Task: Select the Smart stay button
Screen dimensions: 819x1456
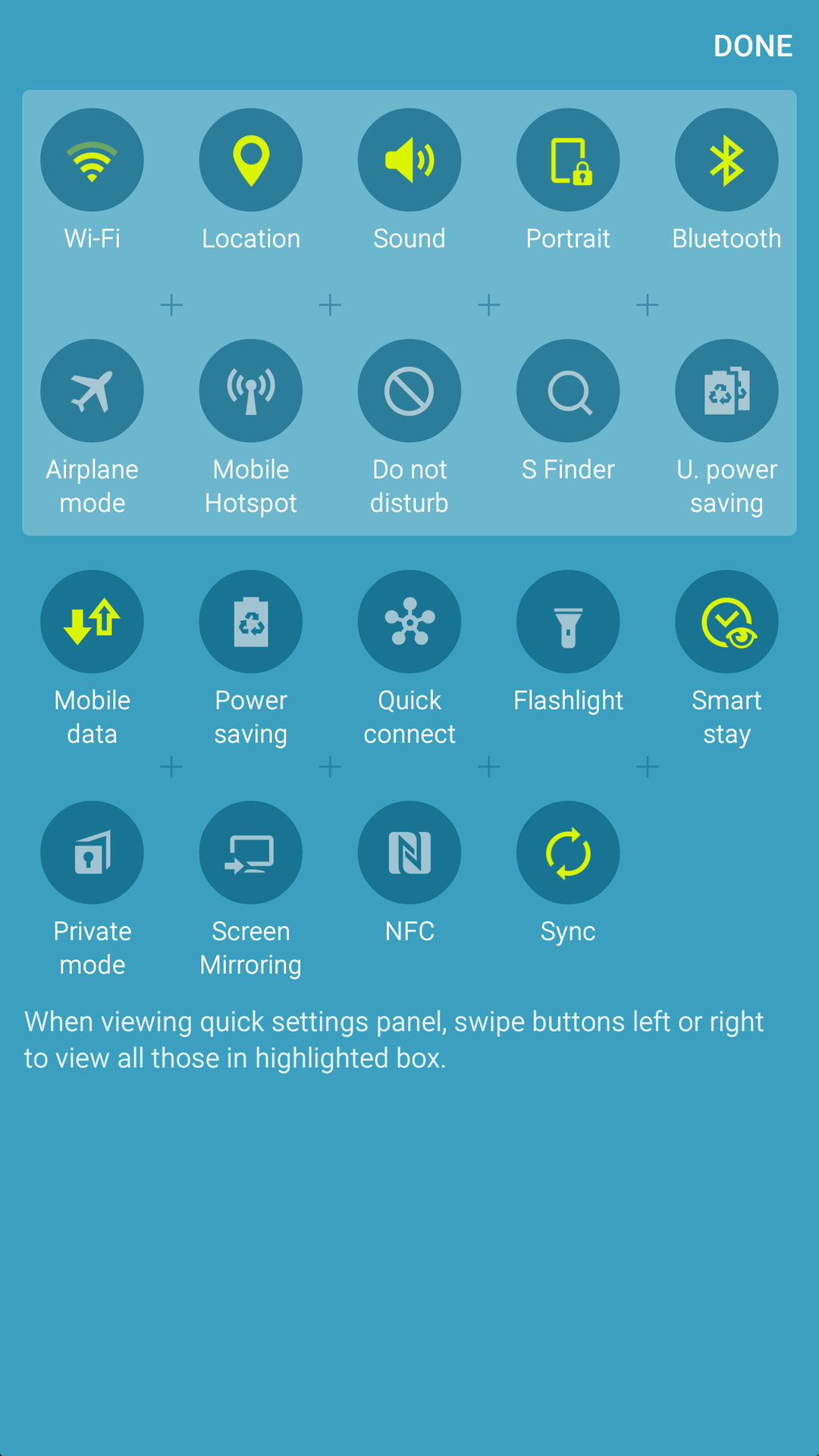Action: click(x=726, y=622)
